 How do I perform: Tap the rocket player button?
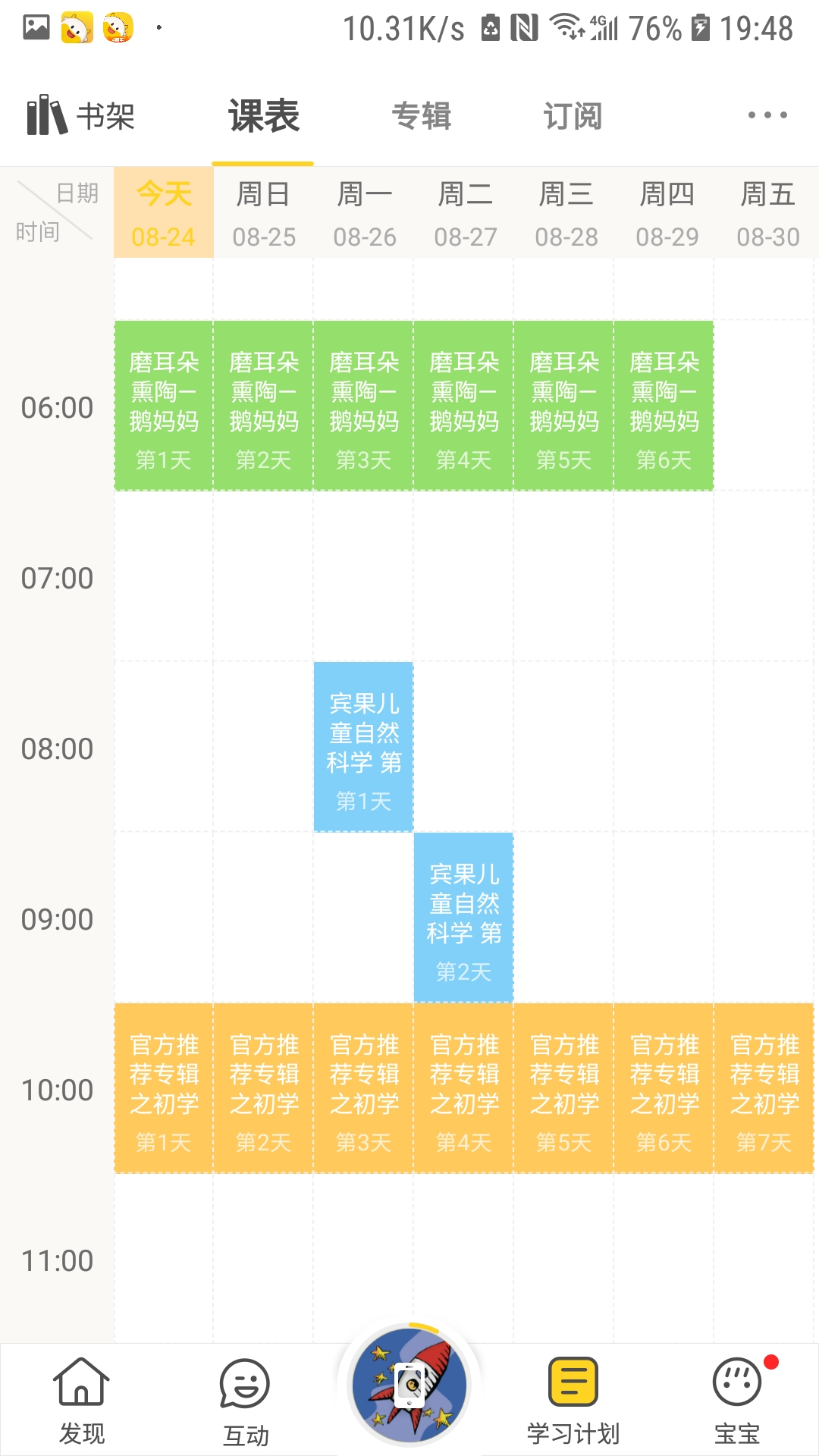point(409,1384)
